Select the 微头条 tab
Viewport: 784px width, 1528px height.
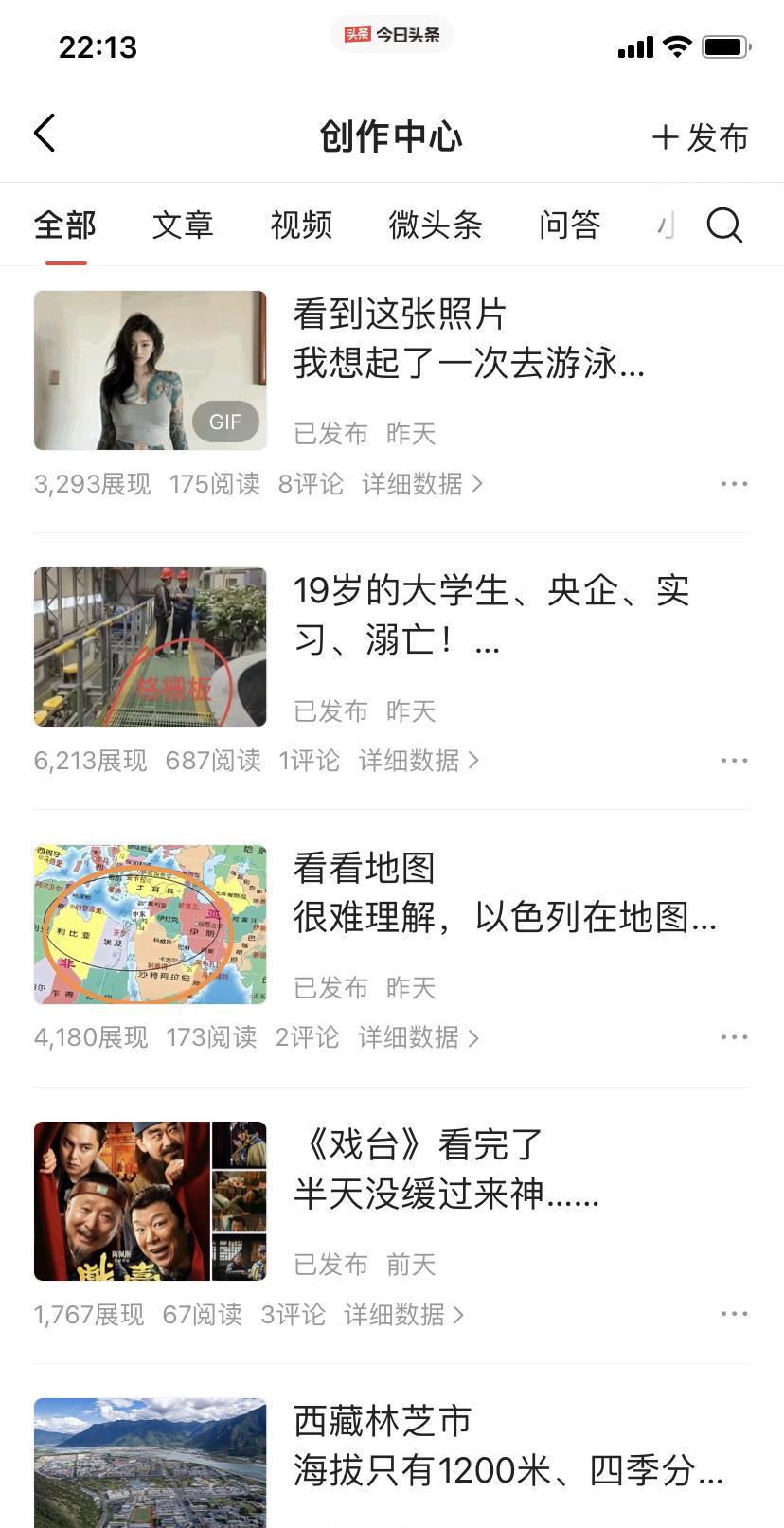click(x=436, y=225)
